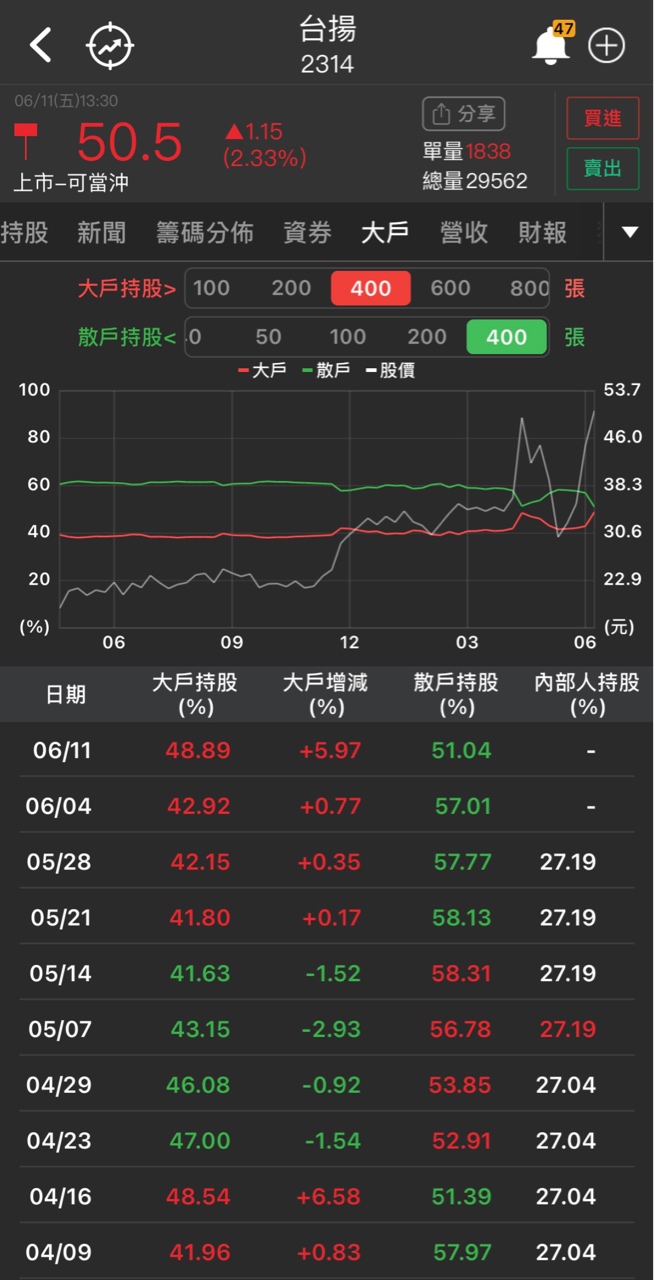Screen dimensions: 654x1280
Task: Expand the tab list dropdown arrow
Action: pos(630,233)
